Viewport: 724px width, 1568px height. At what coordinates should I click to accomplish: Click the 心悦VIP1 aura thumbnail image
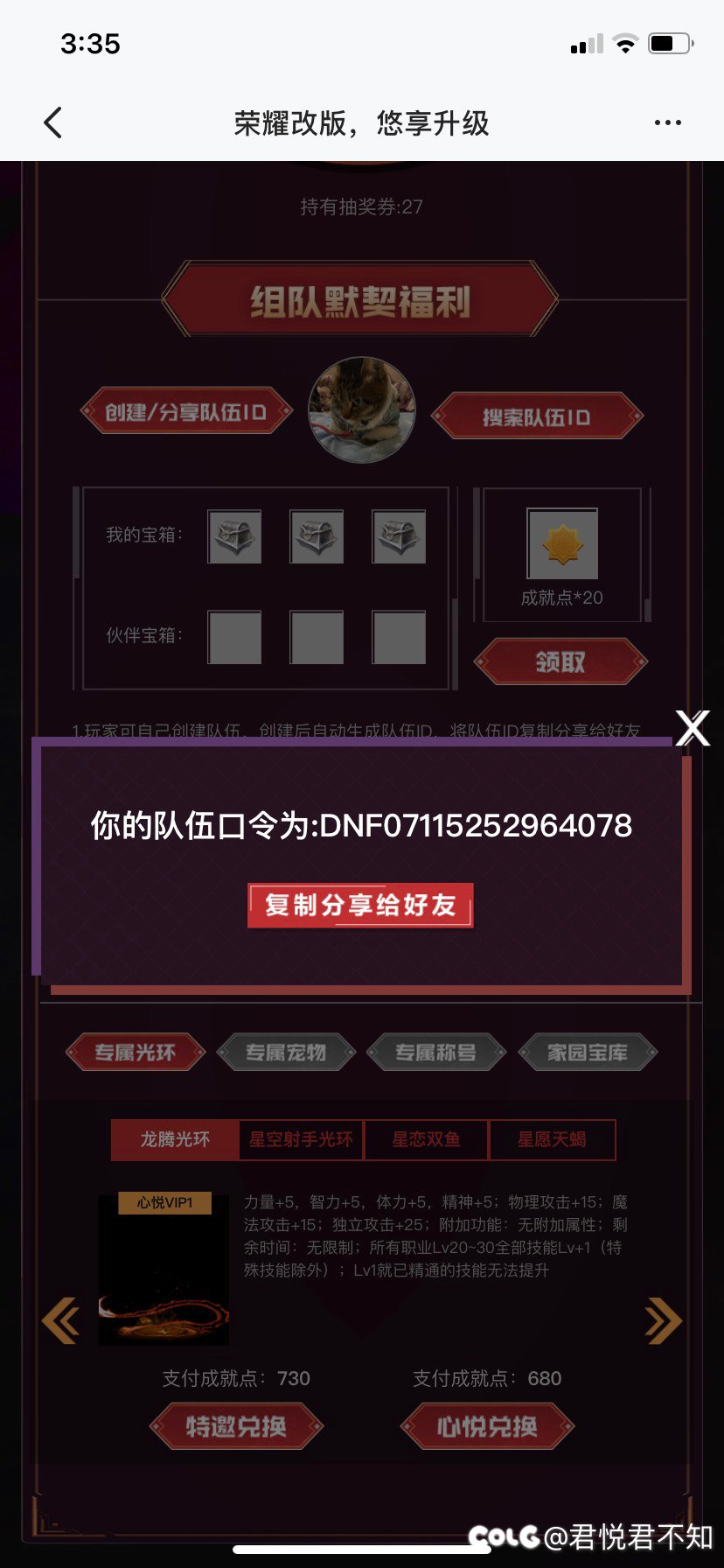[164, 1269]
